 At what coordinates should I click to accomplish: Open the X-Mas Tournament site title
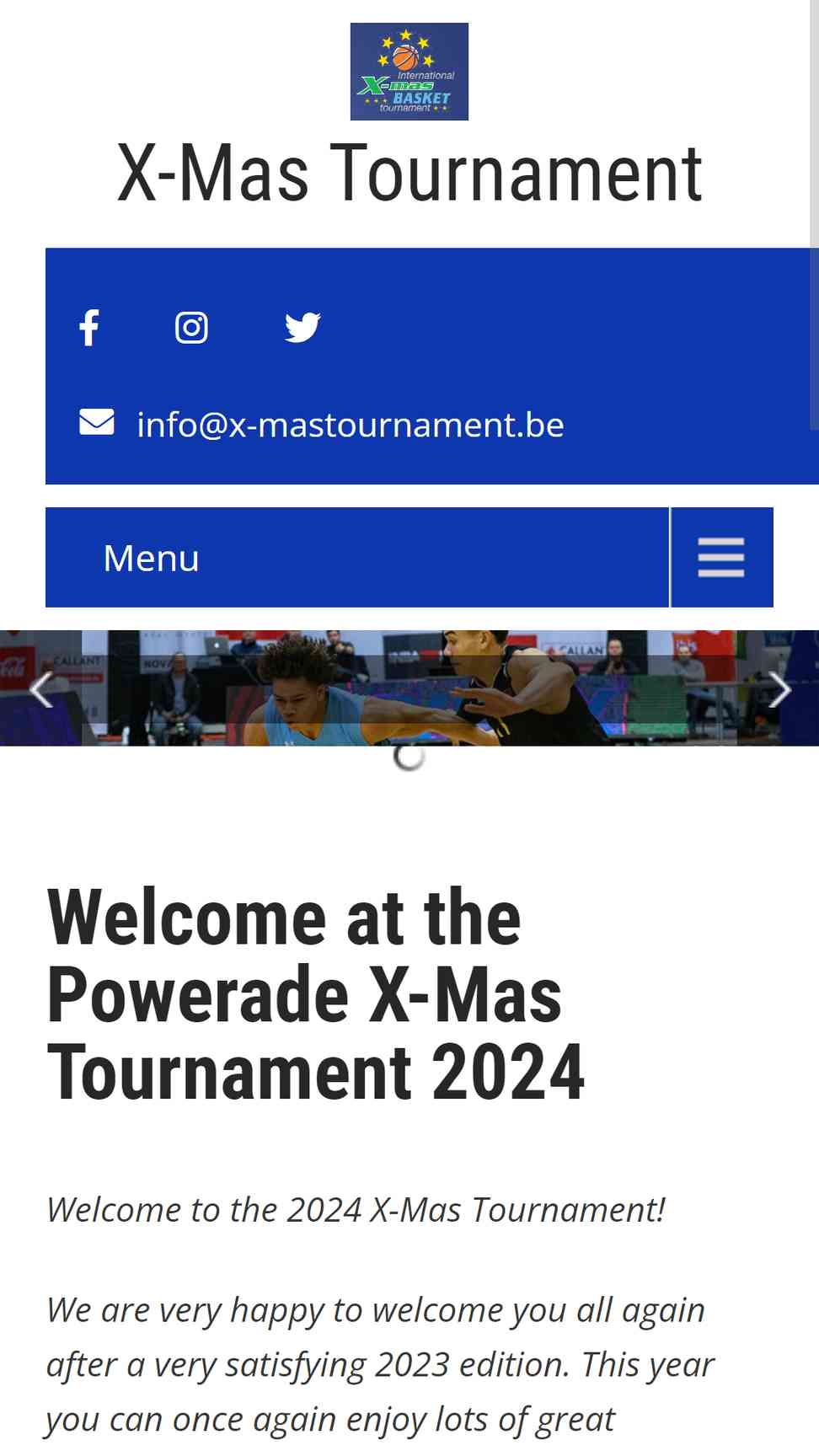[x=409, y=174]
